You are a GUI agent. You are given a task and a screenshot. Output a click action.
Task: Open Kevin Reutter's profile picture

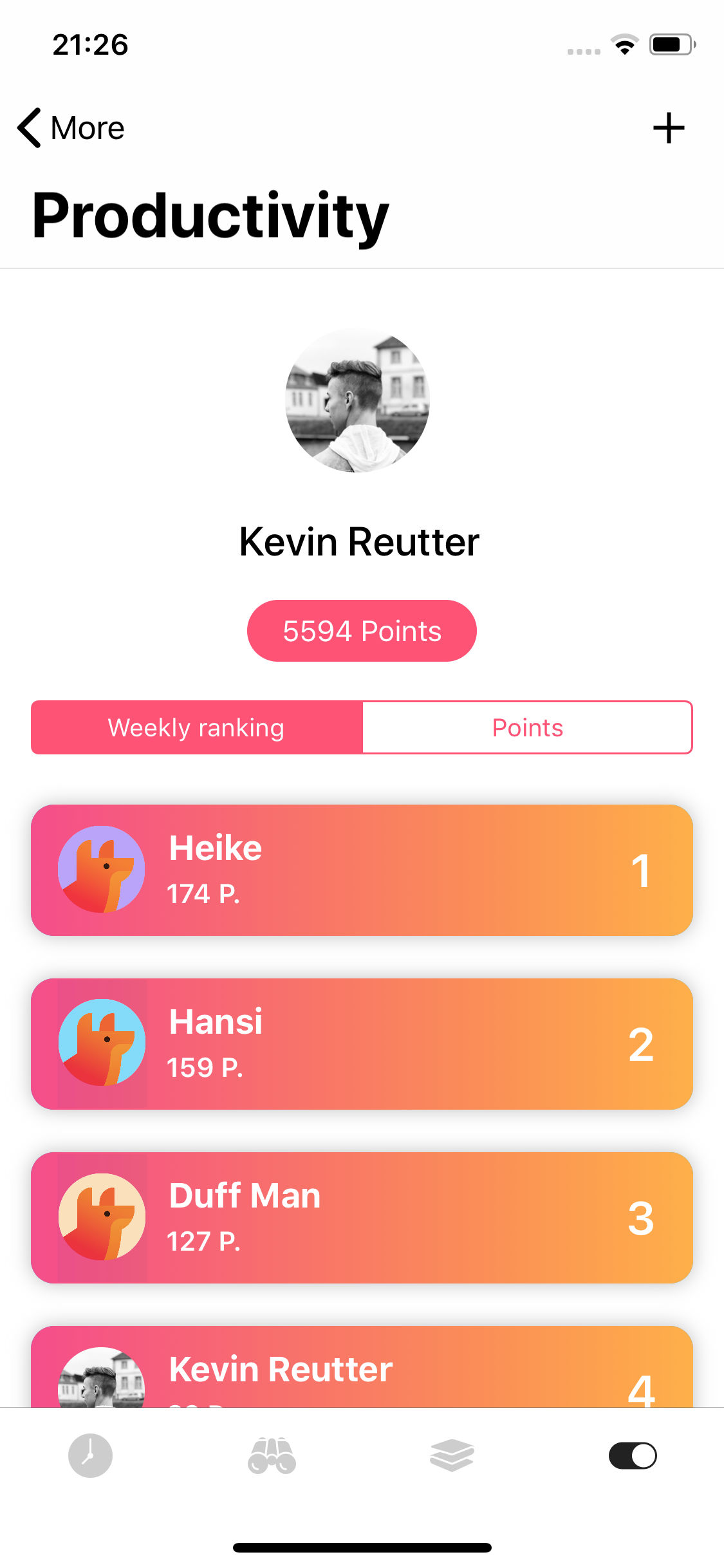click(358, 400)
